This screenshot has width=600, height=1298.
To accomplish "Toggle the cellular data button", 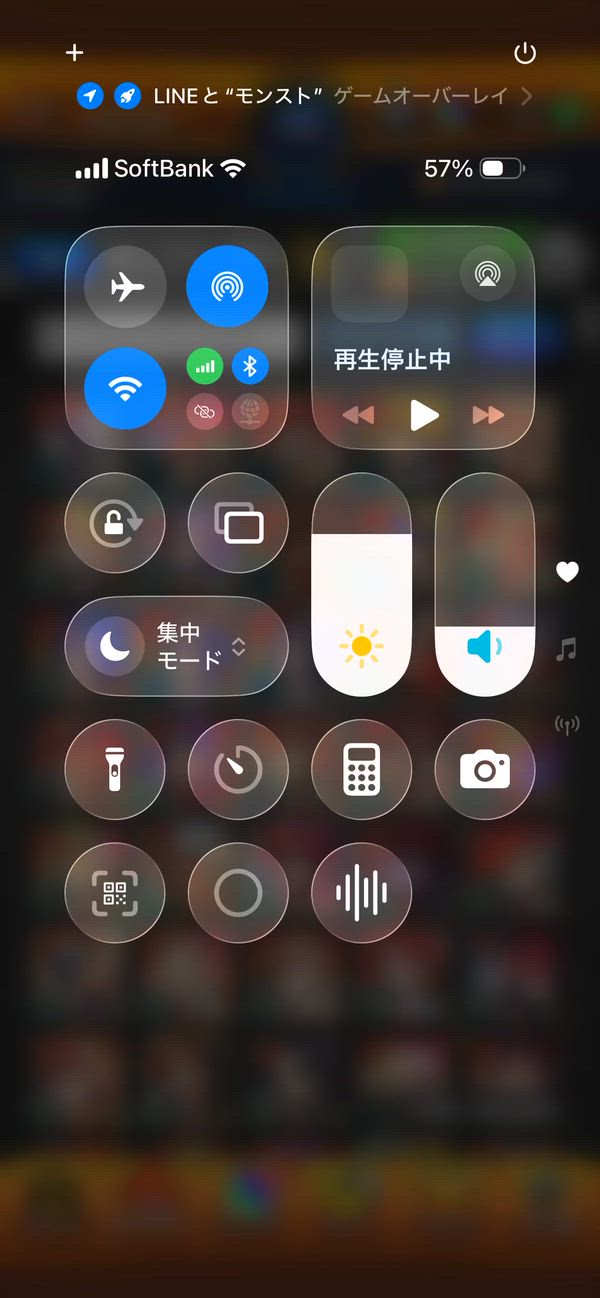I will pos(205,367).
